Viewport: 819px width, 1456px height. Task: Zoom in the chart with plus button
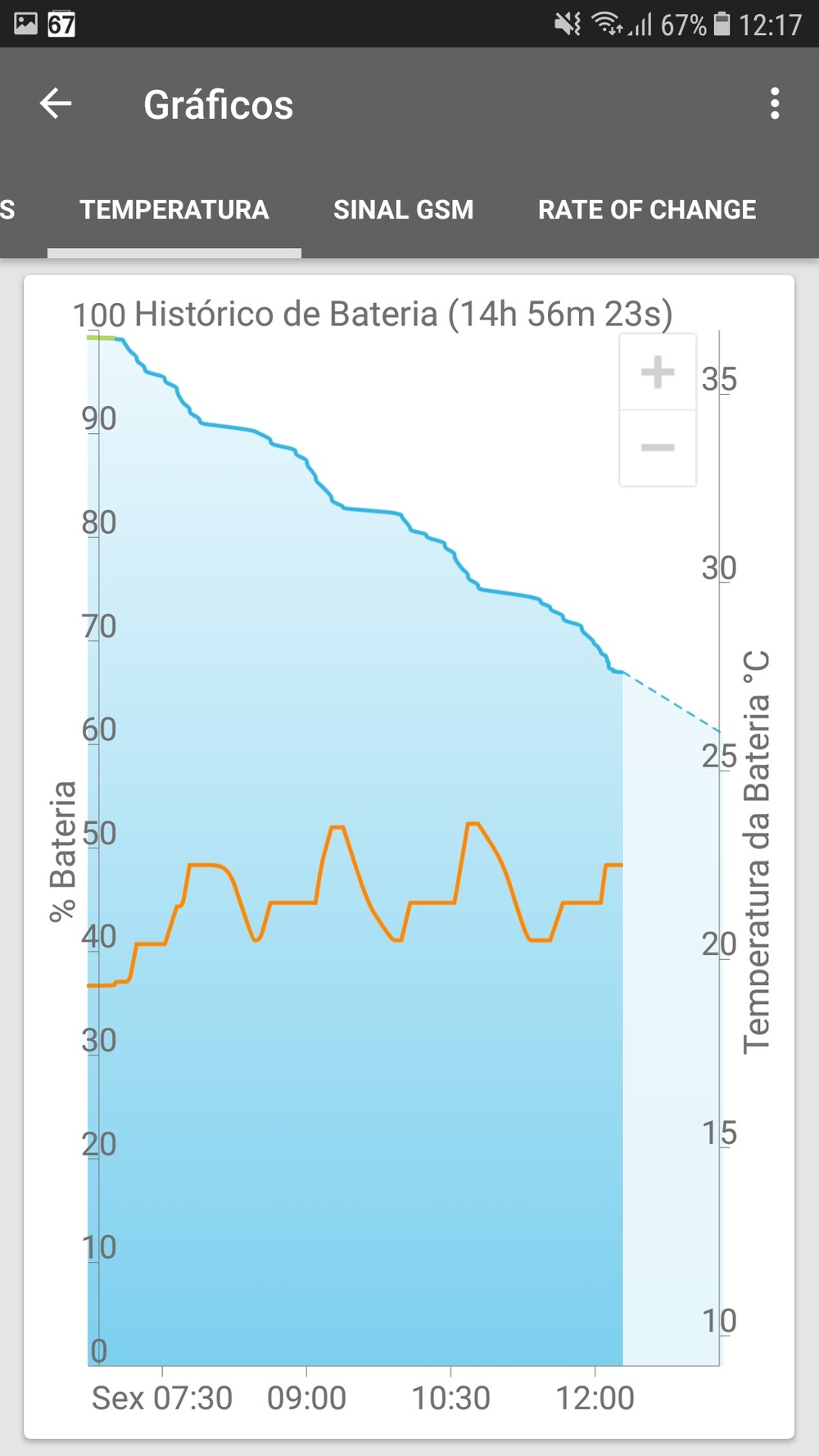coord(658,373)
